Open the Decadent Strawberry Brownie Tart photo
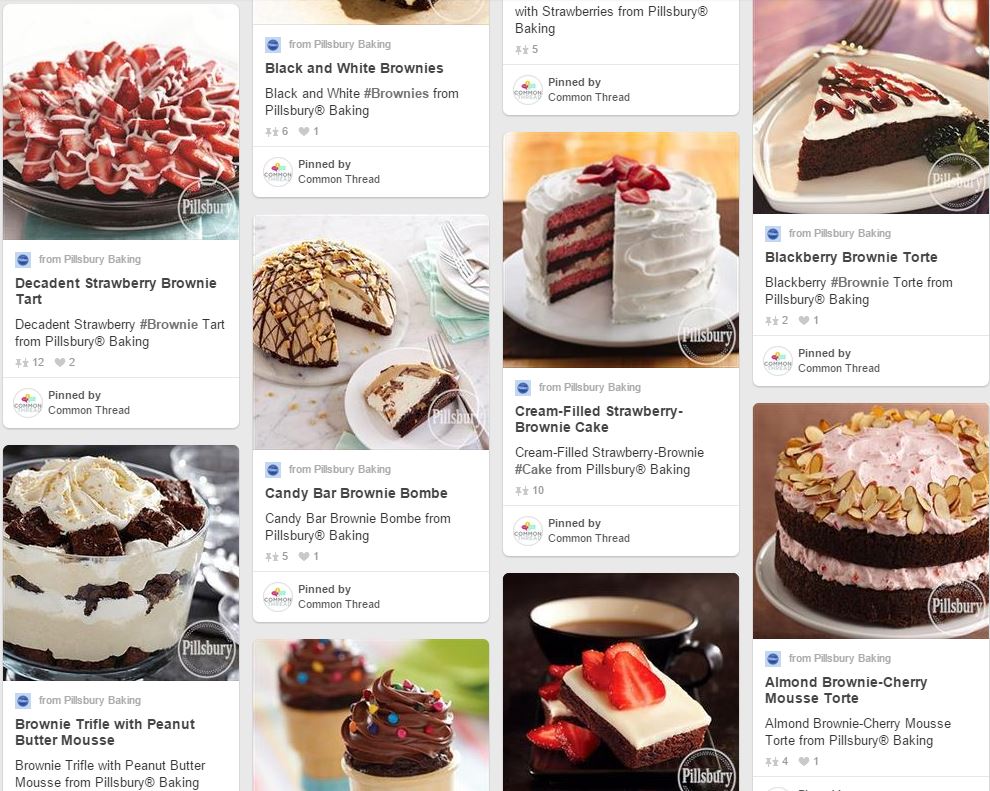This screenshot has height=791, width=990. coord(121,120)
